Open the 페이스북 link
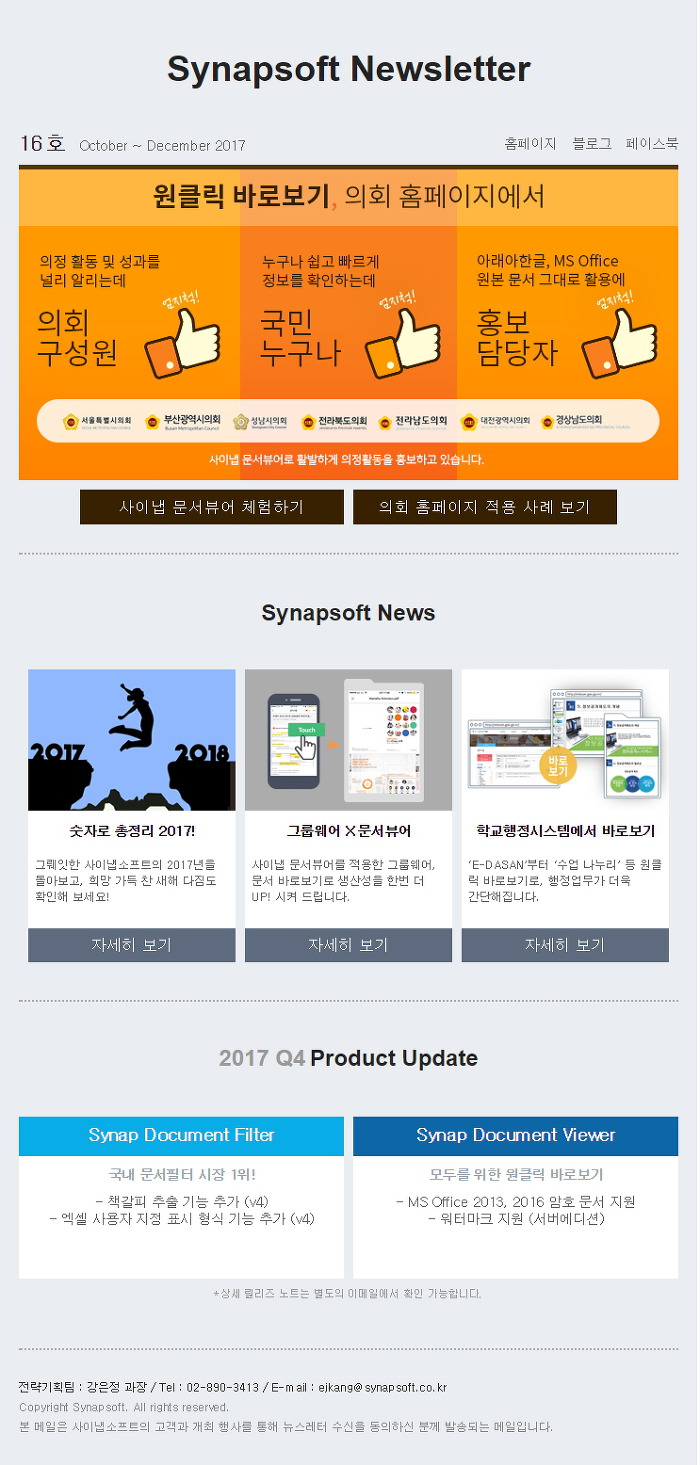 (x=651, y=144)
